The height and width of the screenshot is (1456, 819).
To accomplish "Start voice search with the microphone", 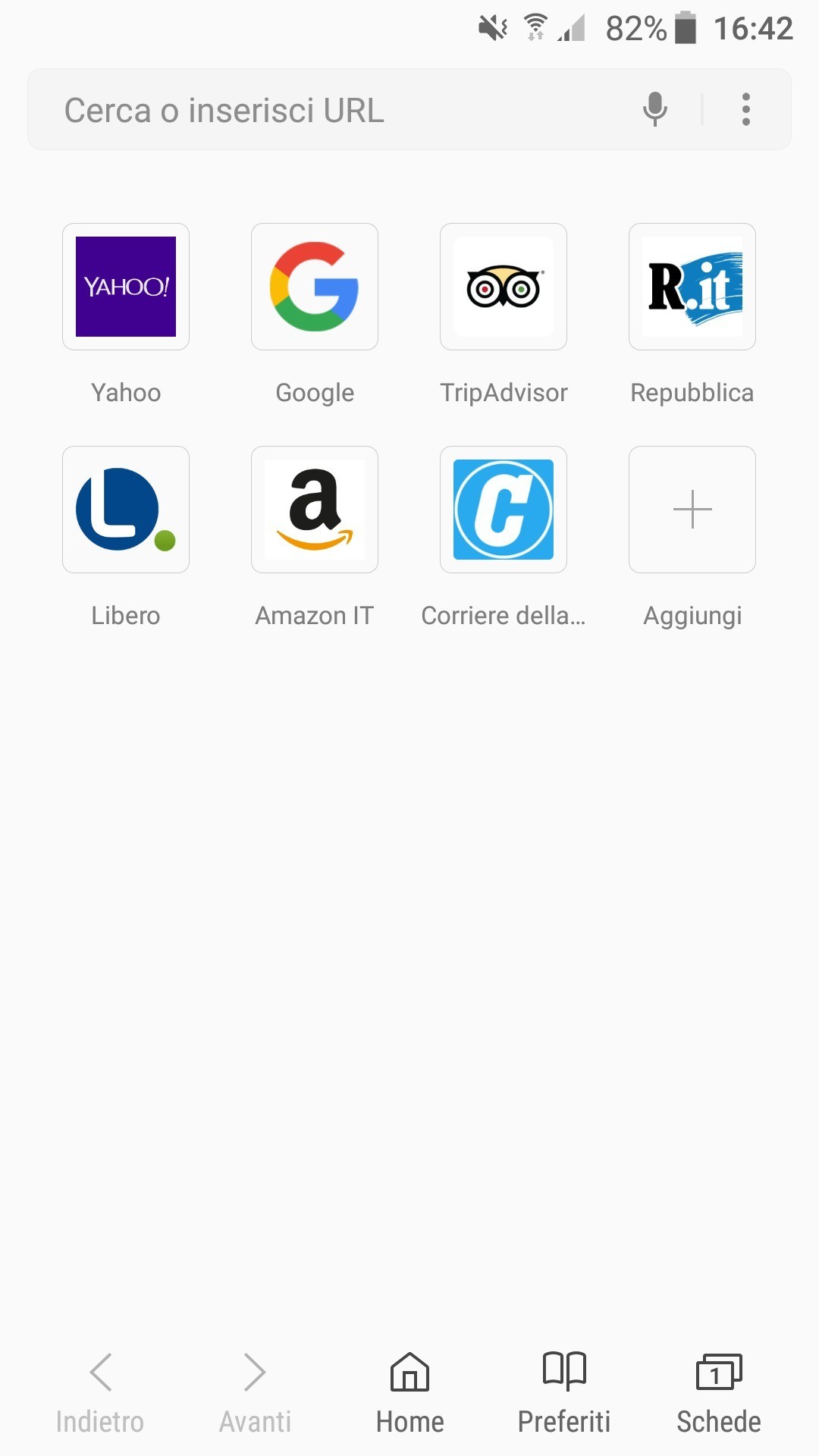I will click(655, 109).
